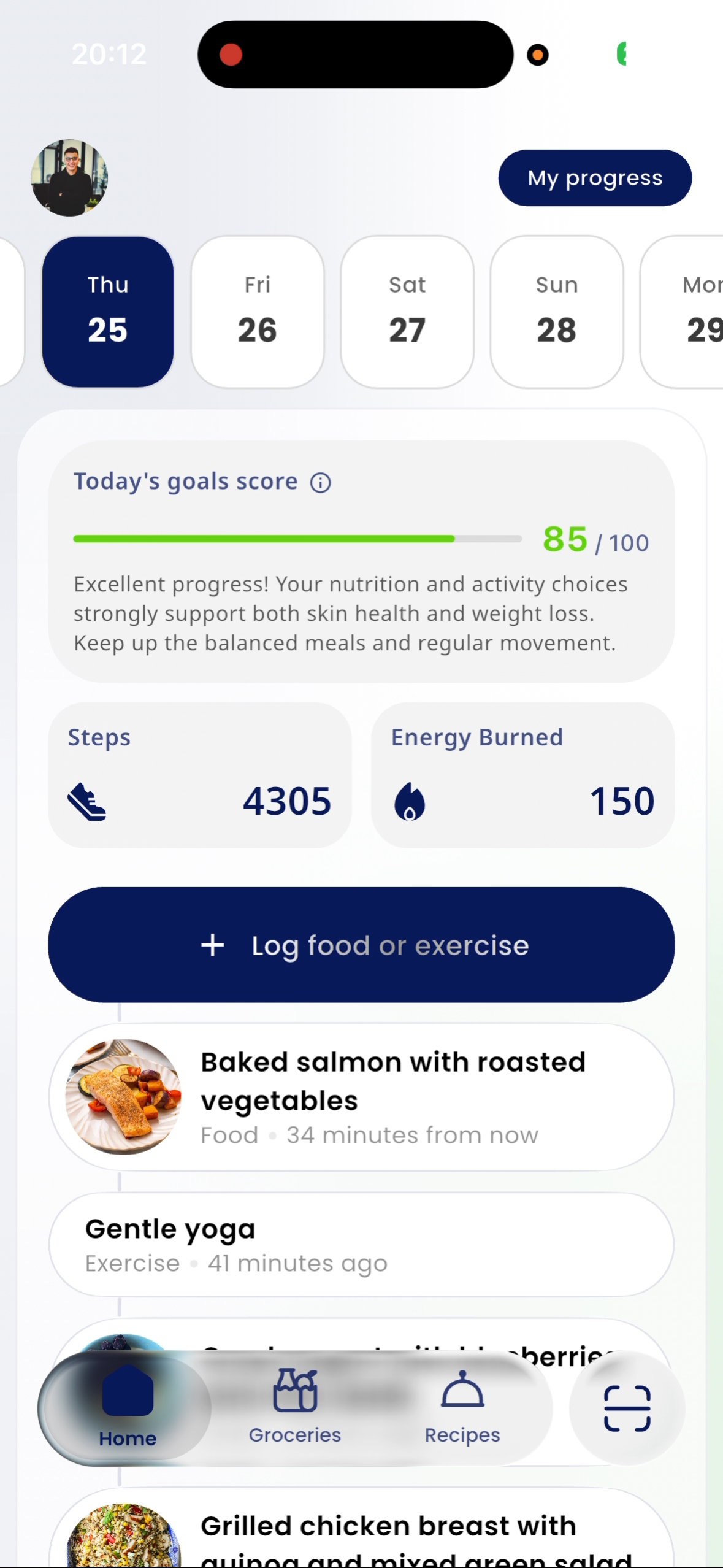This screenshot has height=1568, width=723.
Task: Open your profile avatar picture
Action: point(70,177)
